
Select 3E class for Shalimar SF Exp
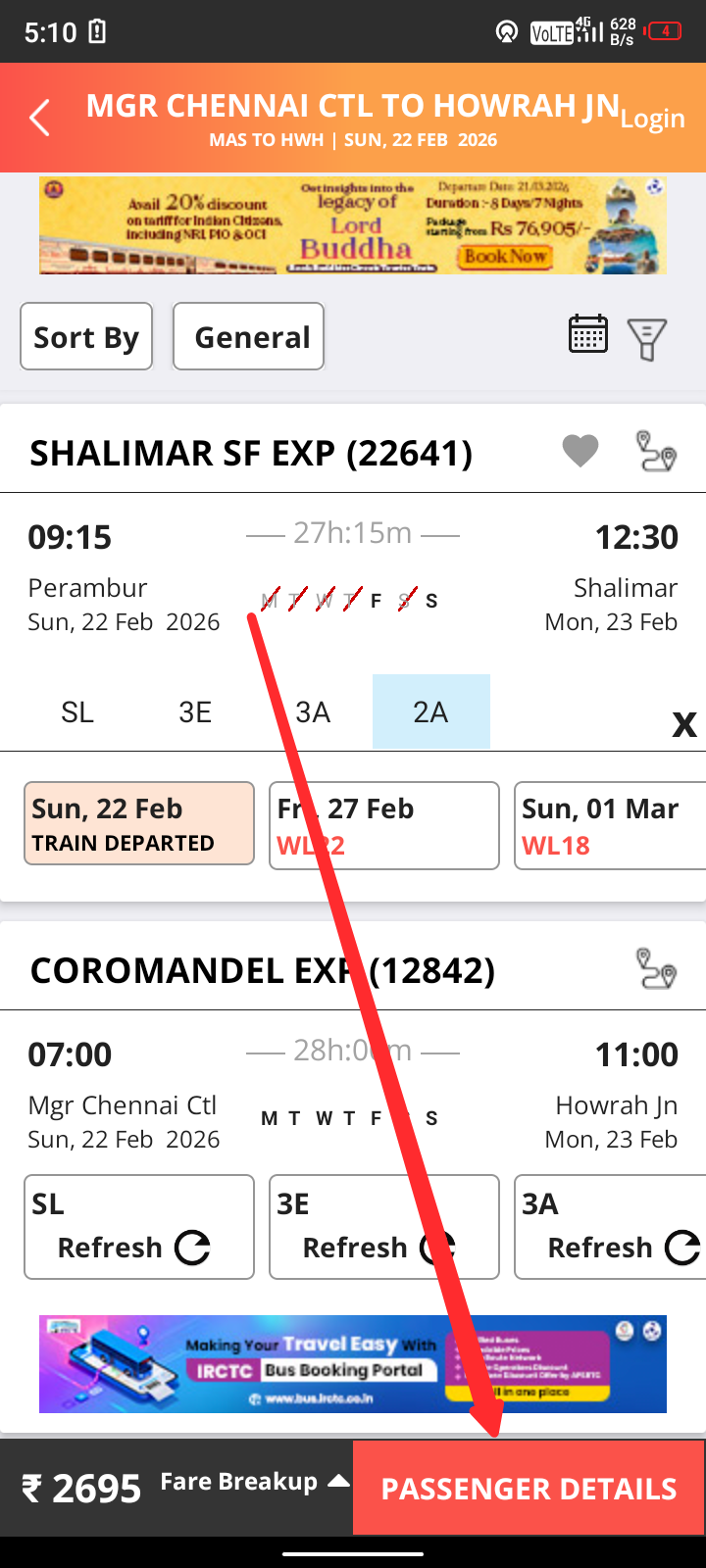[x=195, y=712]
